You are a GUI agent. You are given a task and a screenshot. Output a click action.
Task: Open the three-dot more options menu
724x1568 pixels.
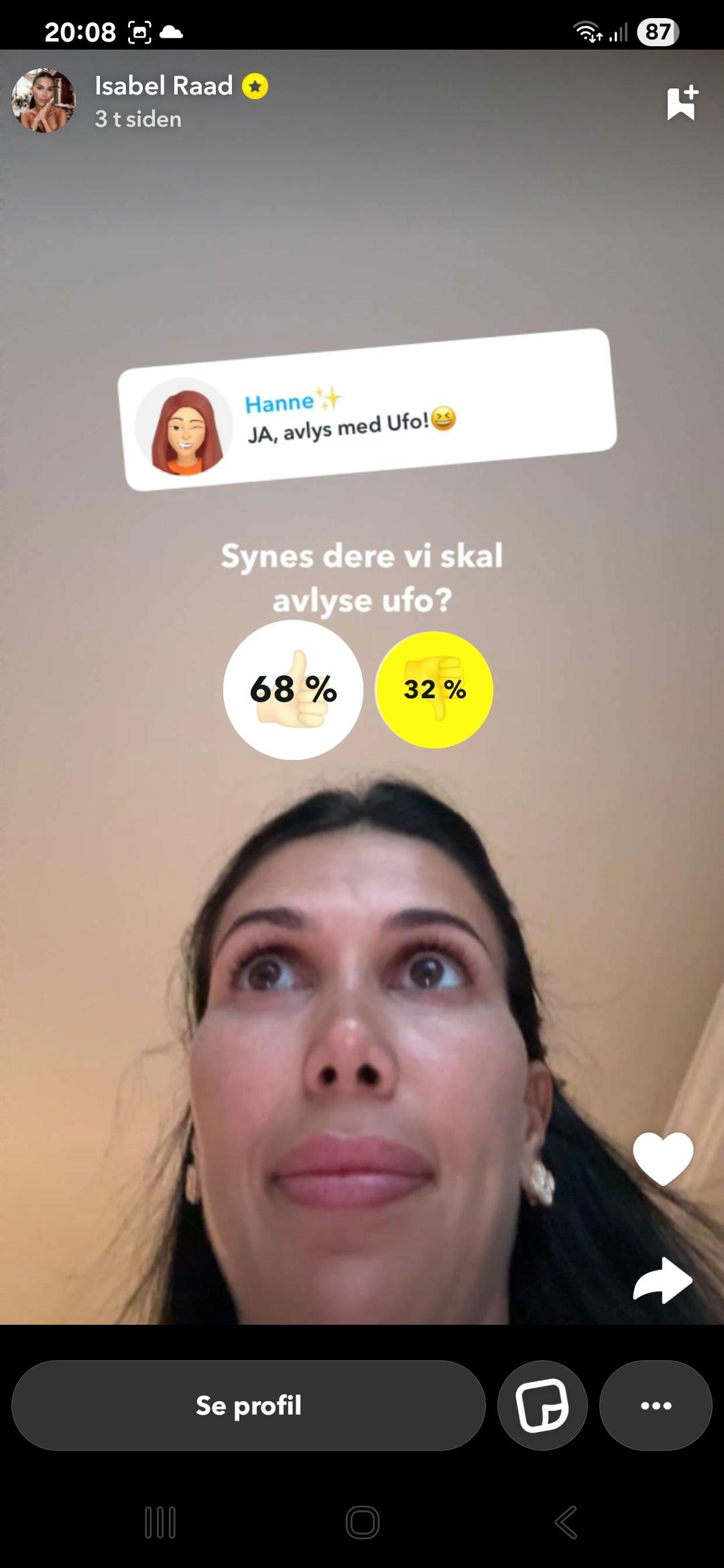[656, 1405]
